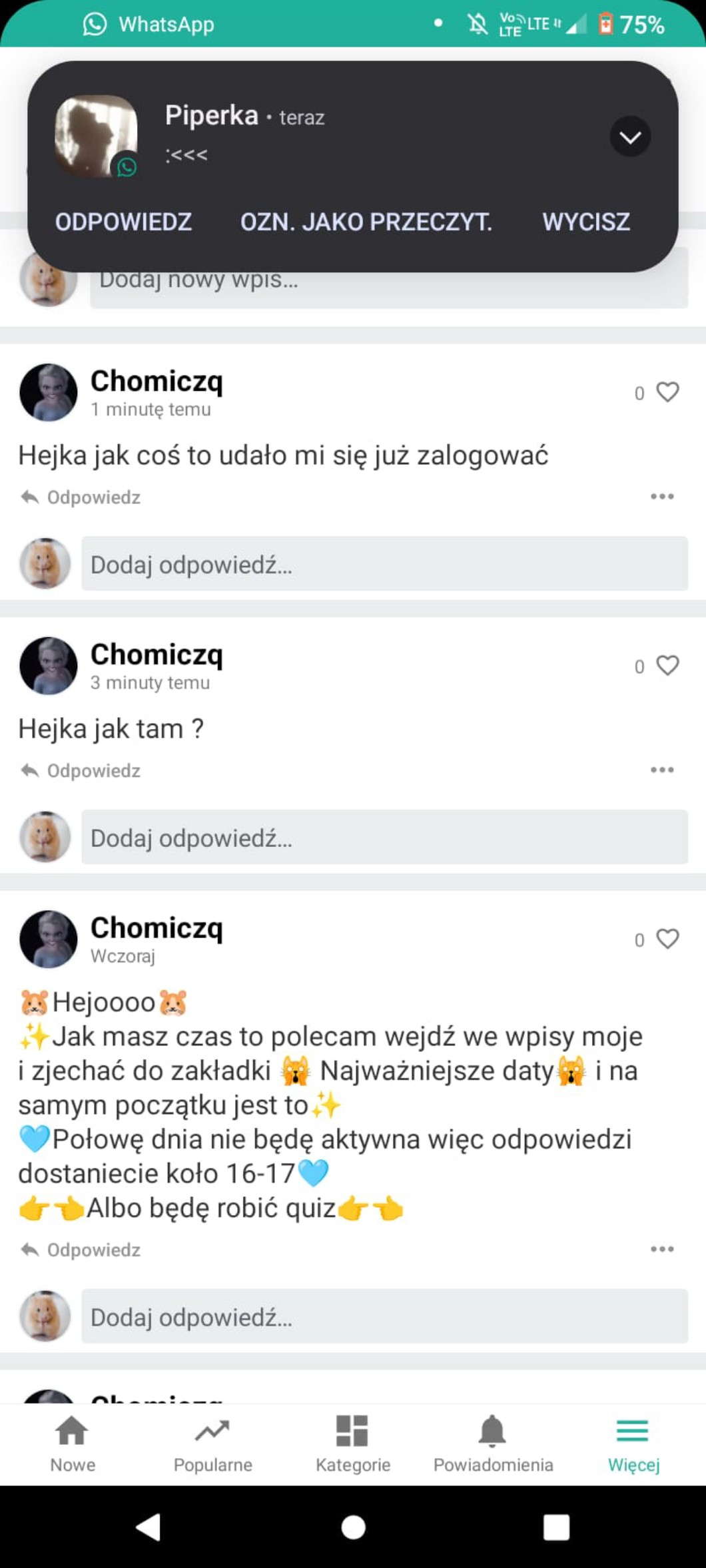This screenshot has width=706, height=1568.
Task: Like the "Hejka jak tam ?" post
Action: coord(667,665)
